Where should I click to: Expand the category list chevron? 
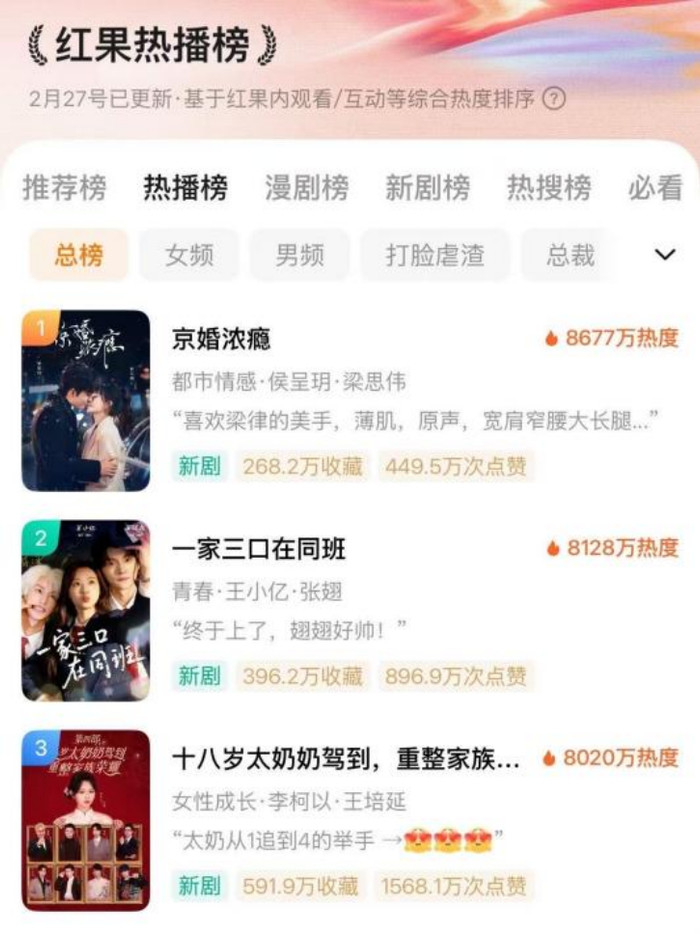(x=665, y=255)
